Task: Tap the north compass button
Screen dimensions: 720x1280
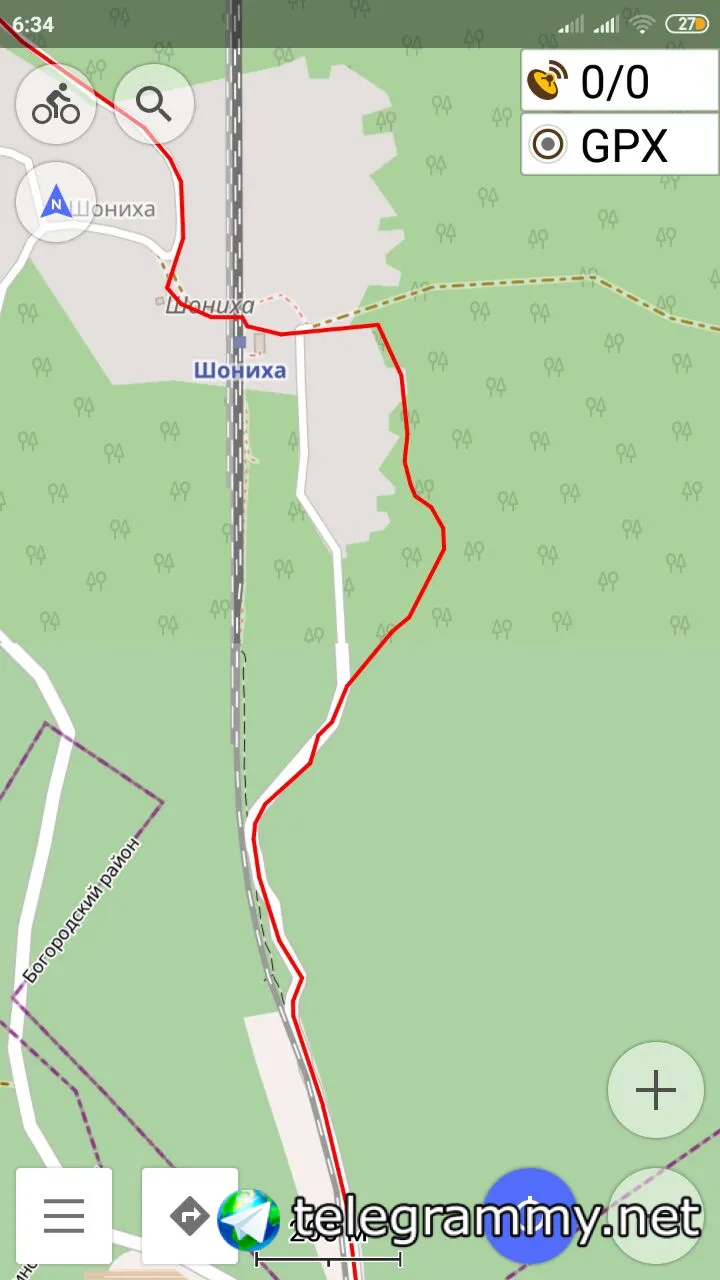Action: point(56,202)
